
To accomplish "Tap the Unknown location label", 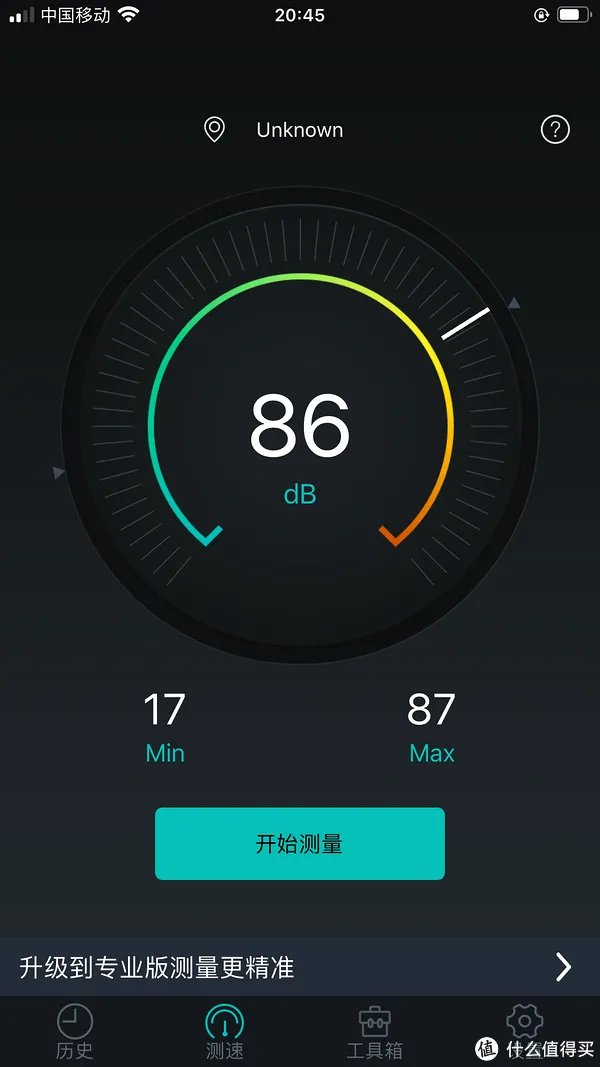I will coord(299,130).
